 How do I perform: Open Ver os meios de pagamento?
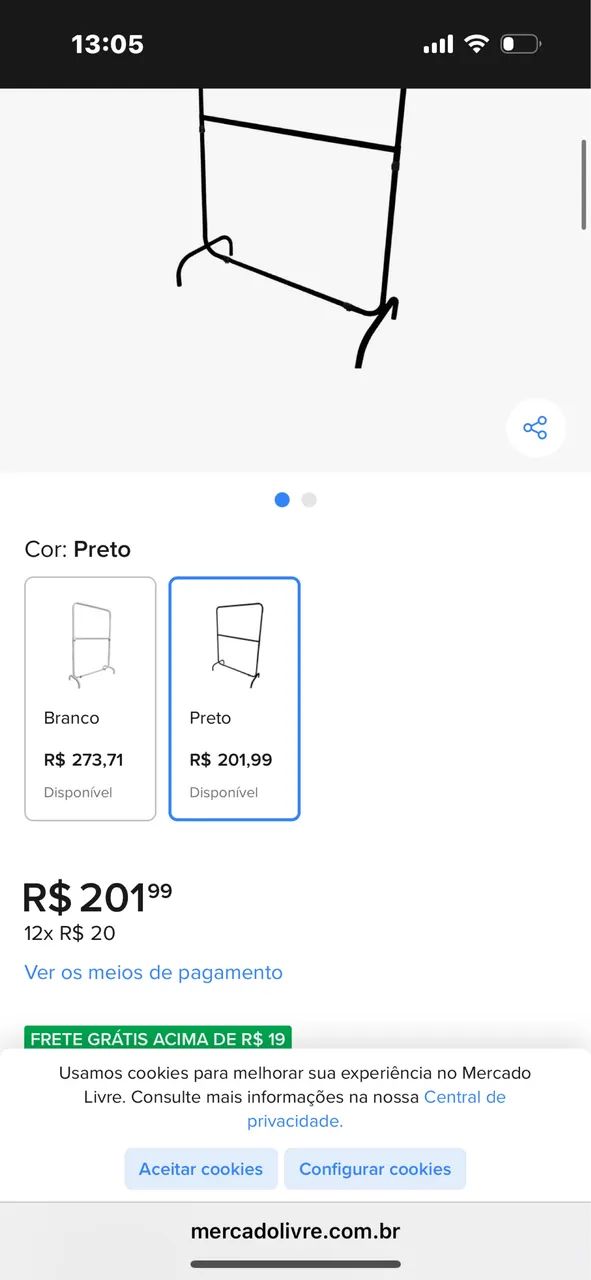tap(154, 972)
